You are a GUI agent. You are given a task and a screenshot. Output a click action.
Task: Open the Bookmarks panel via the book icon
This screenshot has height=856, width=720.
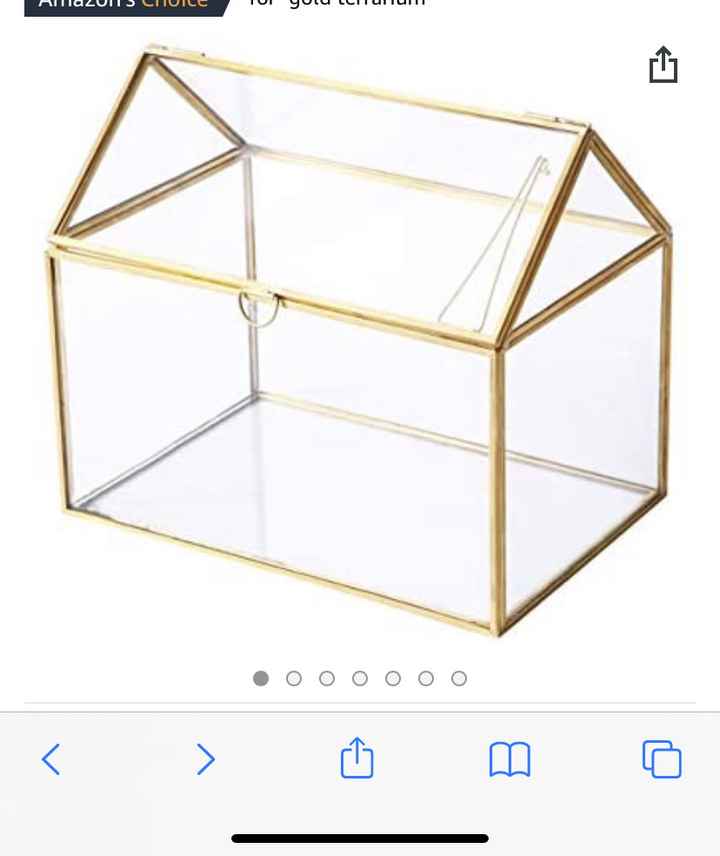[510, 760]
